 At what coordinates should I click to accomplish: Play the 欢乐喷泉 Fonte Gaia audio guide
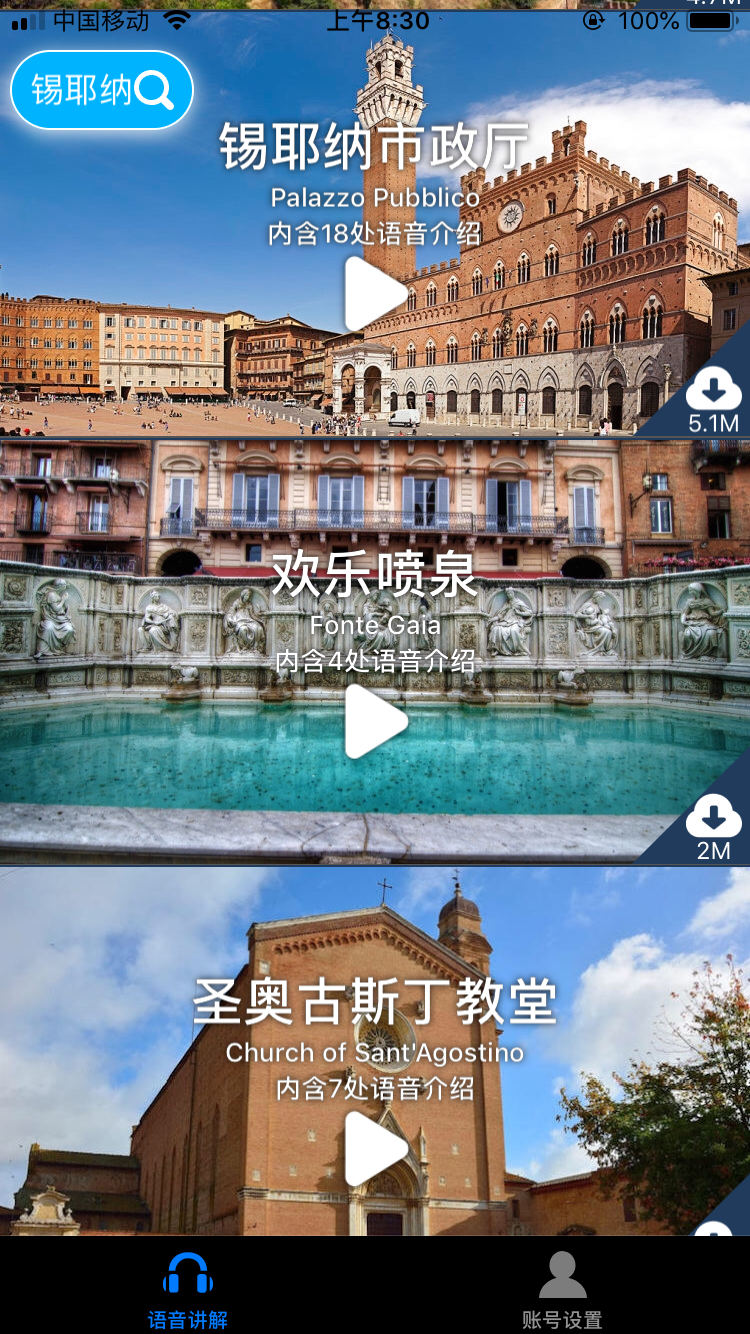click(x=375, y=721)
